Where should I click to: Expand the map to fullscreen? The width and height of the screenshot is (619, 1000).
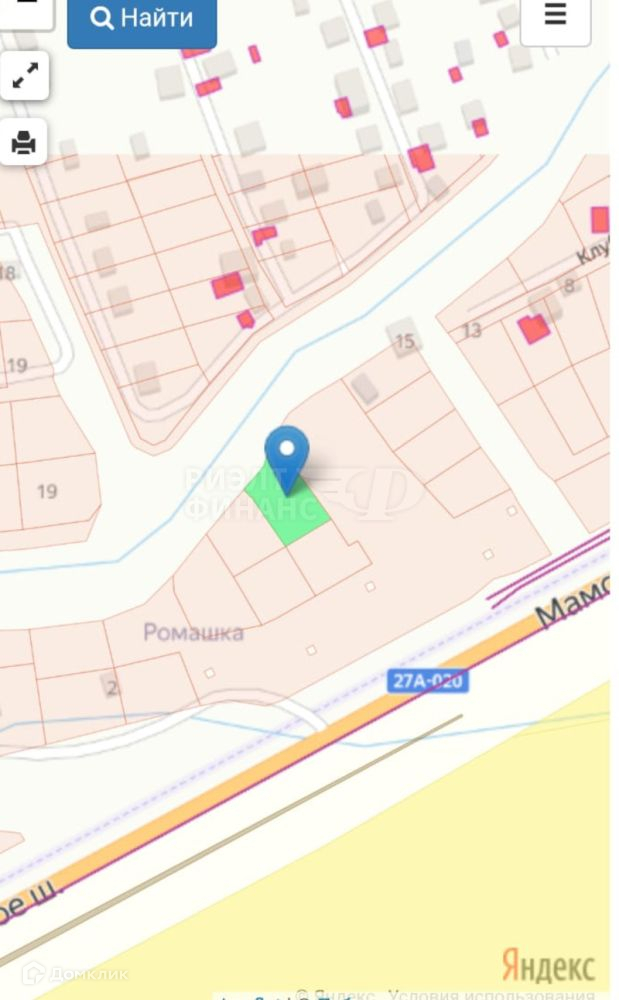24,75
